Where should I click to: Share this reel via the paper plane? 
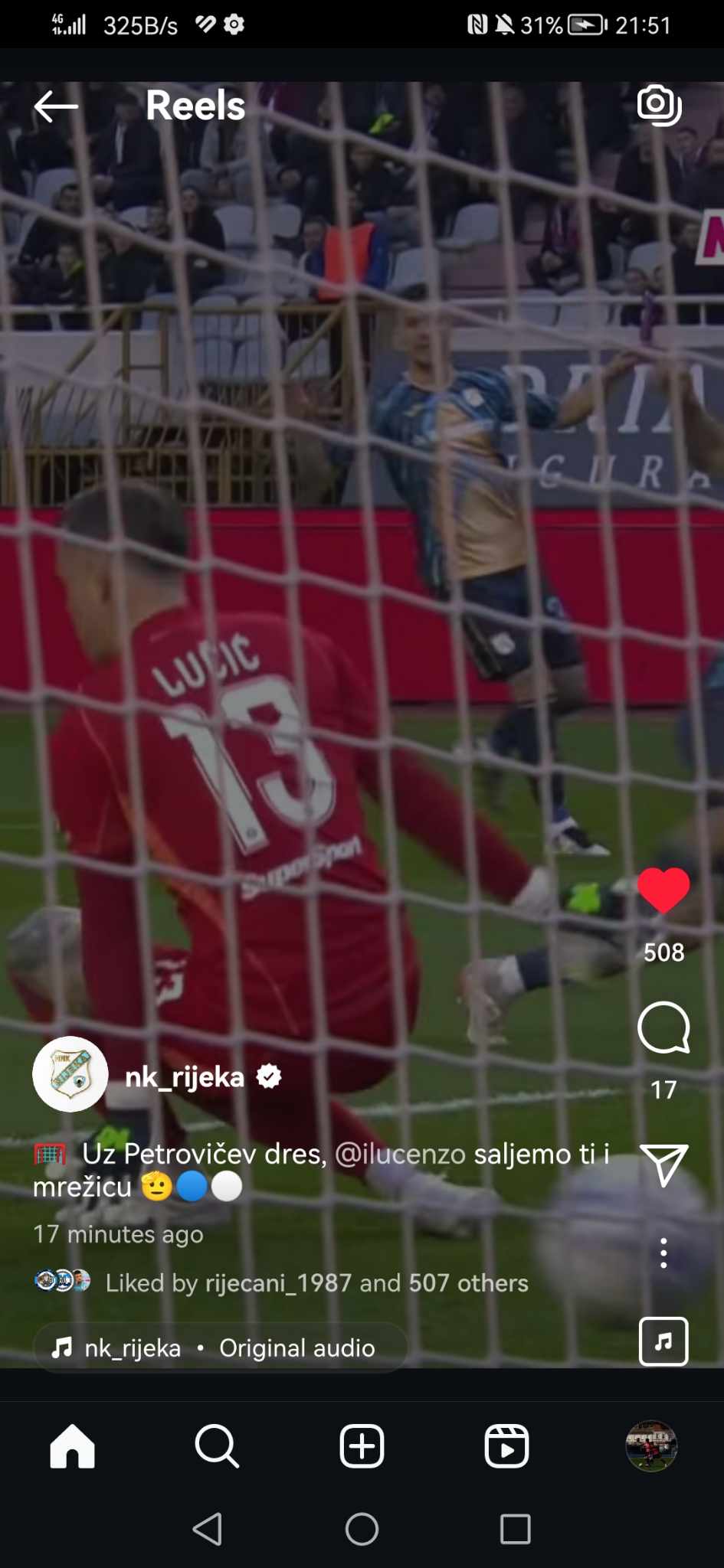[663, 1165]
